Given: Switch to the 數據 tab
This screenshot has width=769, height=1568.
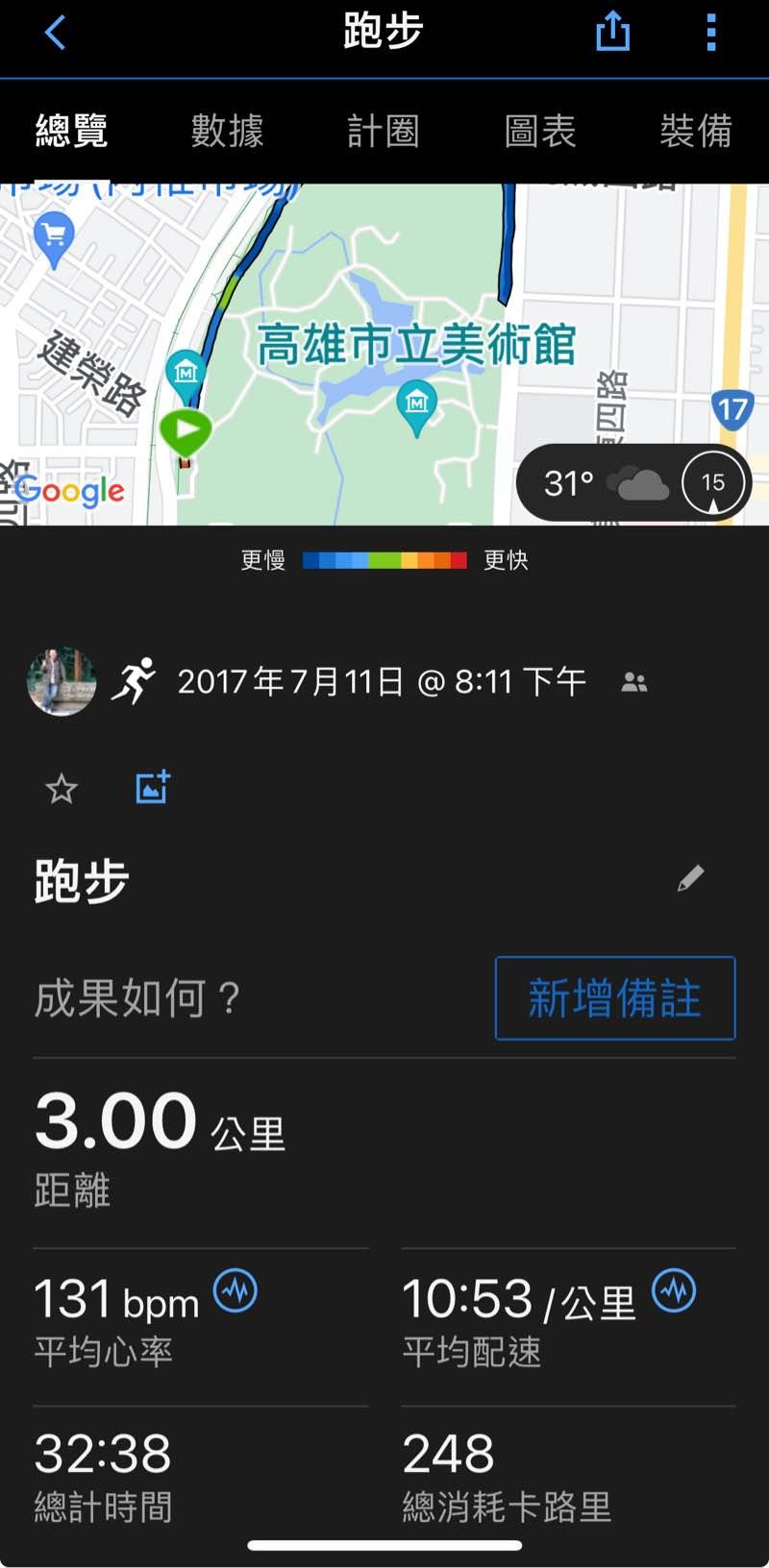Looking at the screenshot, I should pos(227,131).
